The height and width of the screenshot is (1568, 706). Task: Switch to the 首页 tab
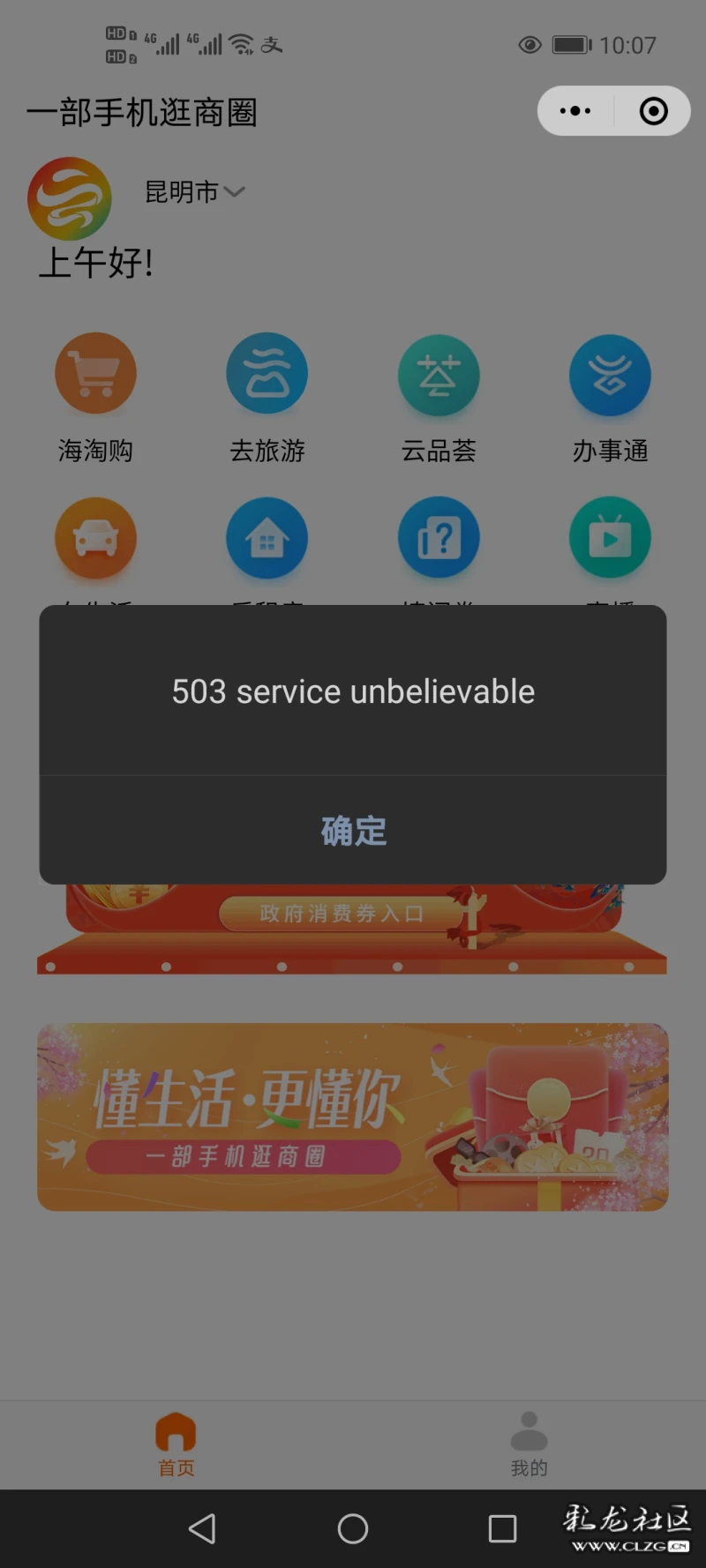pos(176,1444)
